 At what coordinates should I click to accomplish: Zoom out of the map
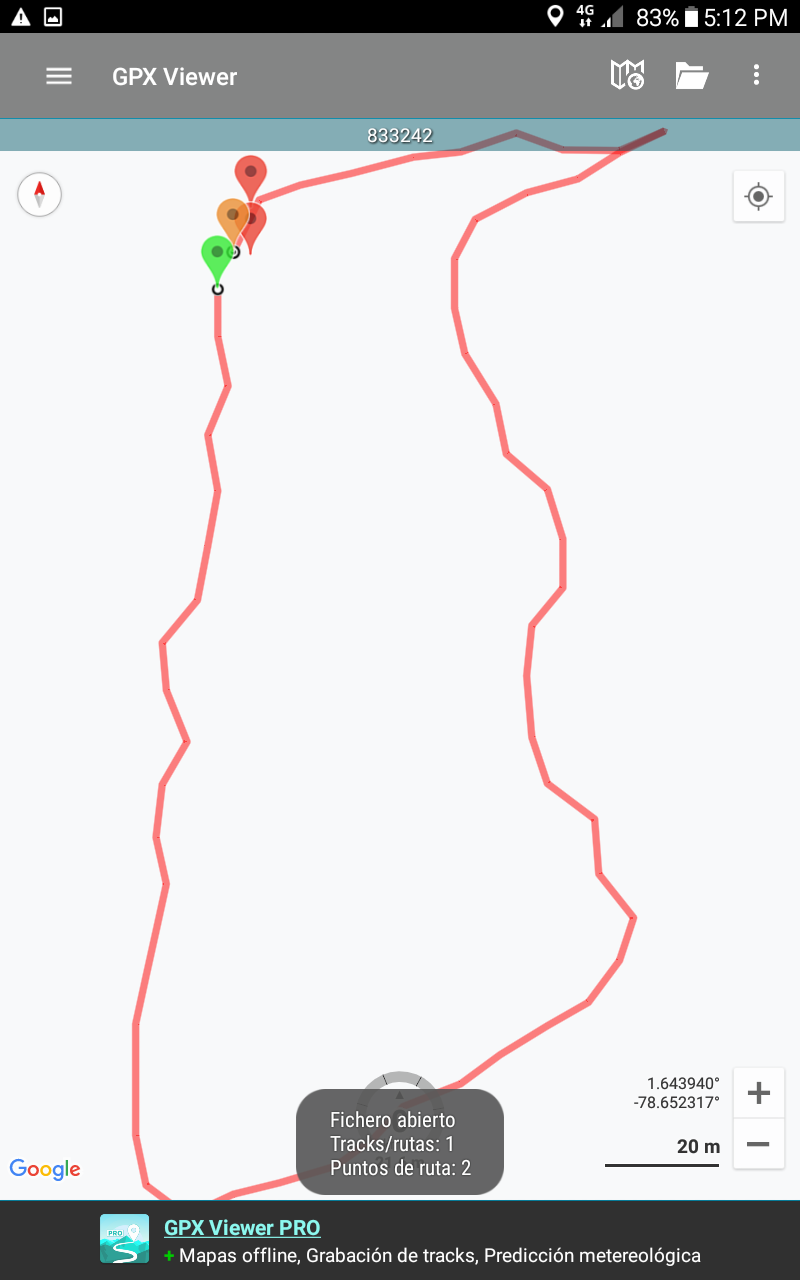(758, 1144)
